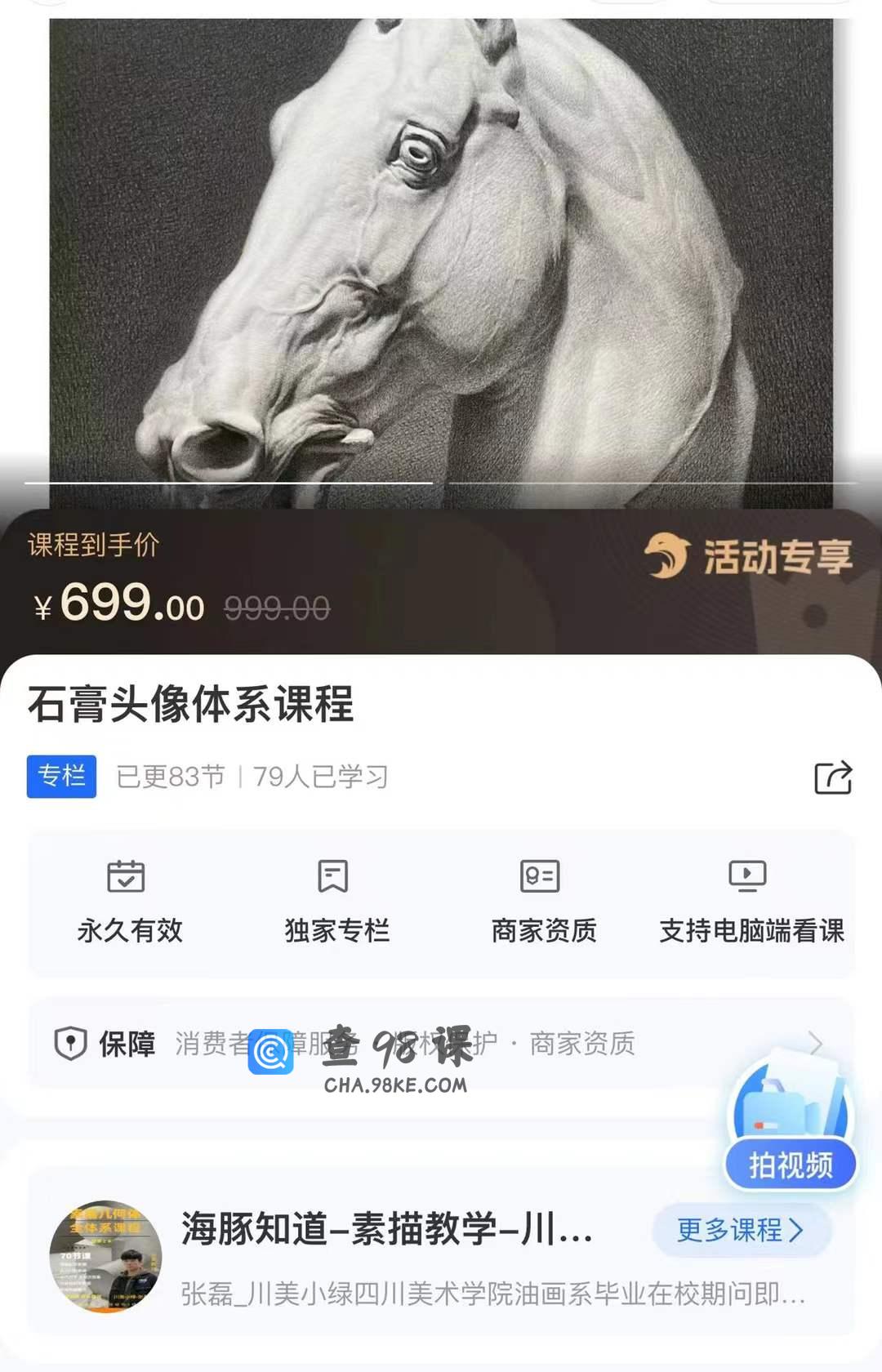Open the horse sculpture course image
Screen dimensions: 882x1372
(441, 253)
